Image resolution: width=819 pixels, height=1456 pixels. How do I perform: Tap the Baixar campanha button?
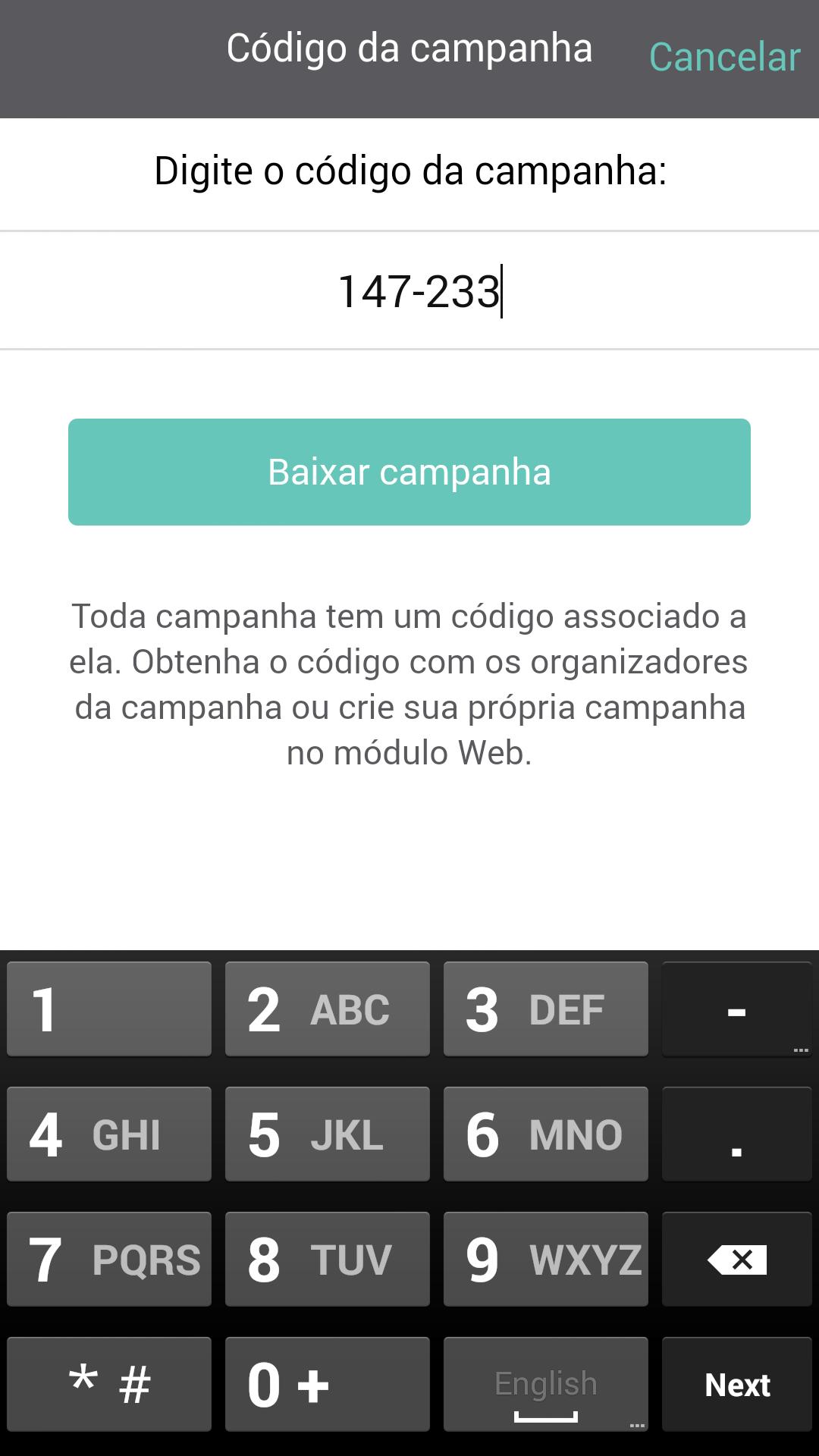[x=409, y=471]
